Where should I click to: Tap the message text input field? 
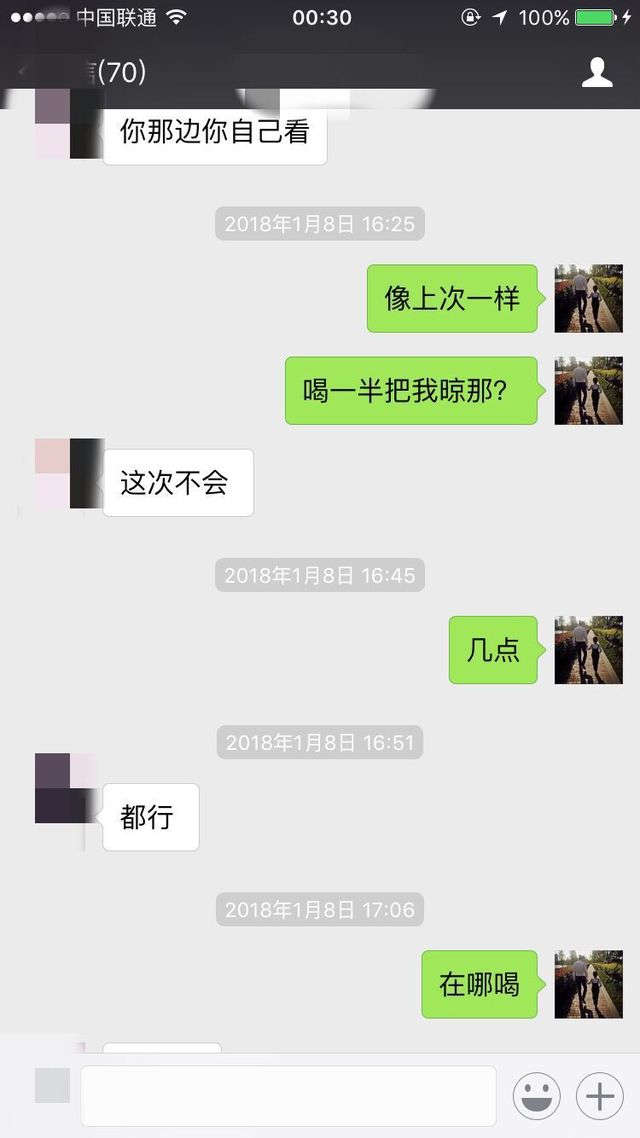[x=288, y=1096]
